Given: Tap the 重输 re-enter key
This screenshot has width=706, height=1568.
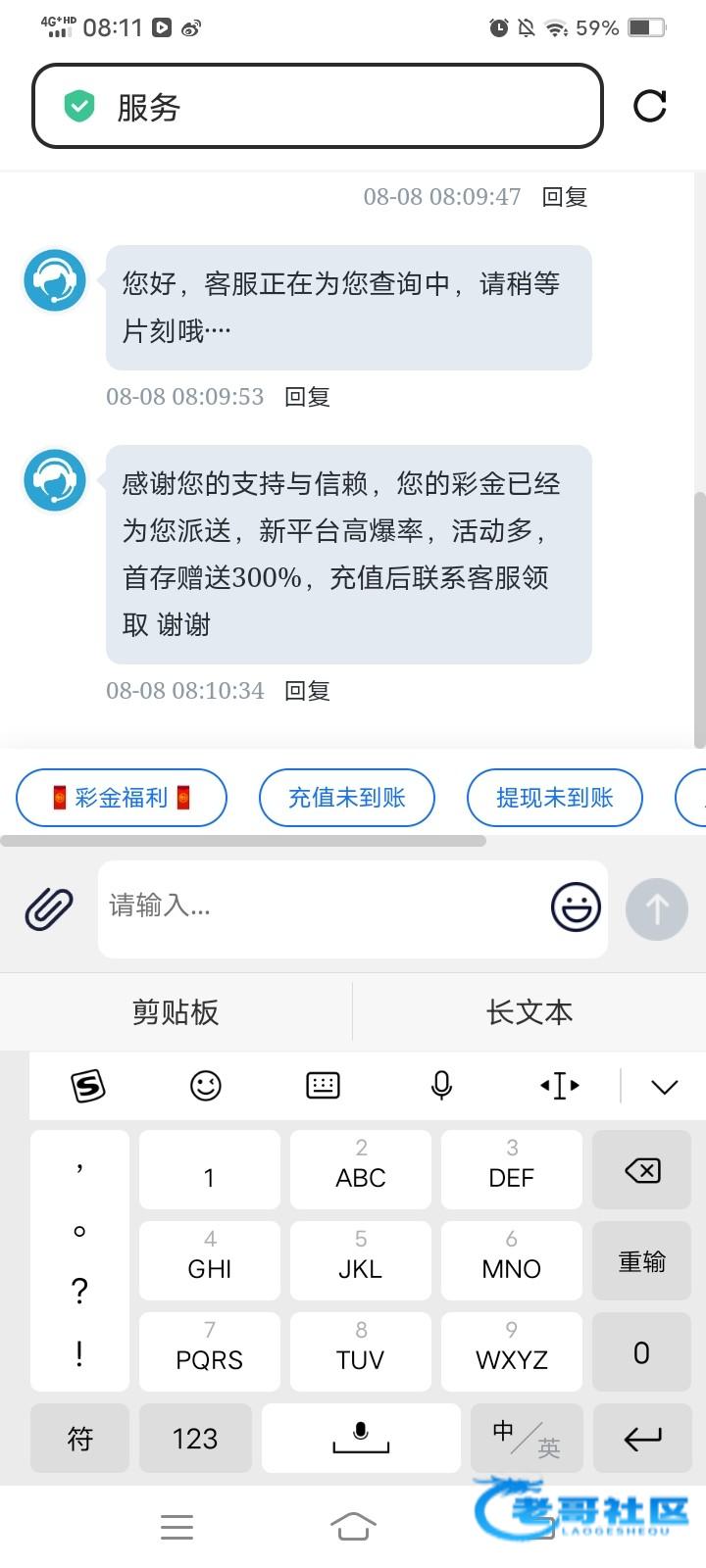Looking at the screenshot, I should pyautogui.click(x=642, y=1261).
